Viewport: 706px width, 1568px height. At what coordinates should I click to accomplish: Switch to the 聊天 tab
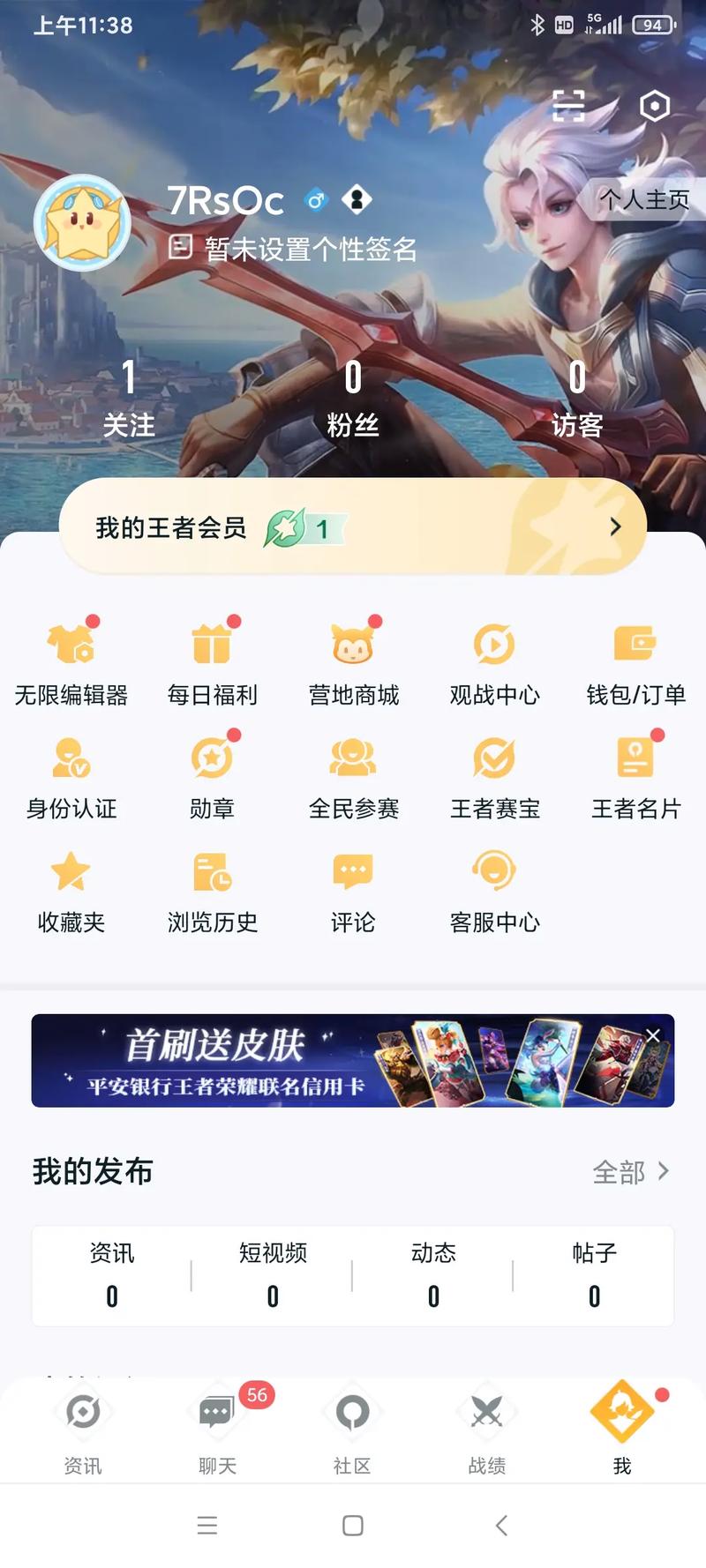[x=217, y=1429]
